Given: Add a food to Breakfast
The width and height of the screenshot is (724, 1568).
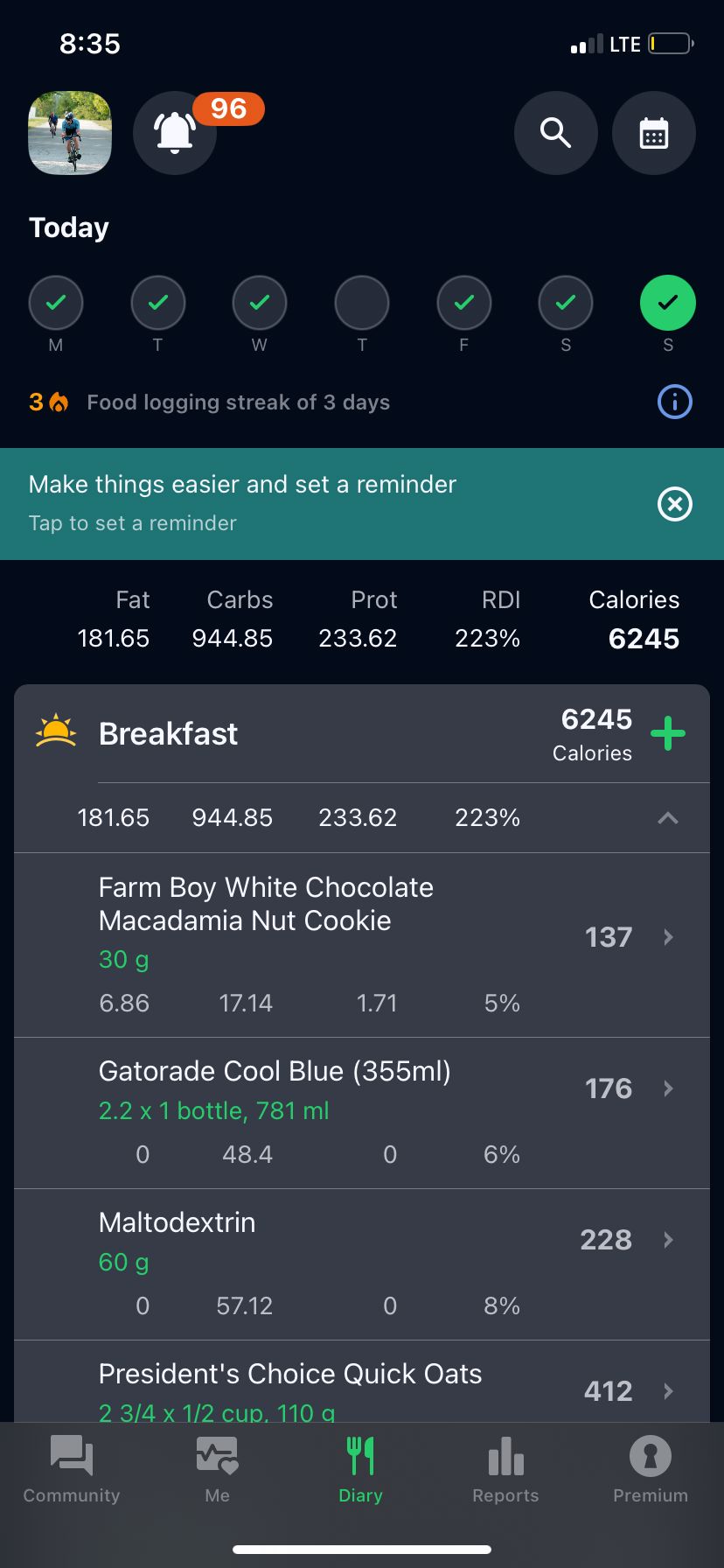Looking at the screenshot, I should tap(668, 733).
